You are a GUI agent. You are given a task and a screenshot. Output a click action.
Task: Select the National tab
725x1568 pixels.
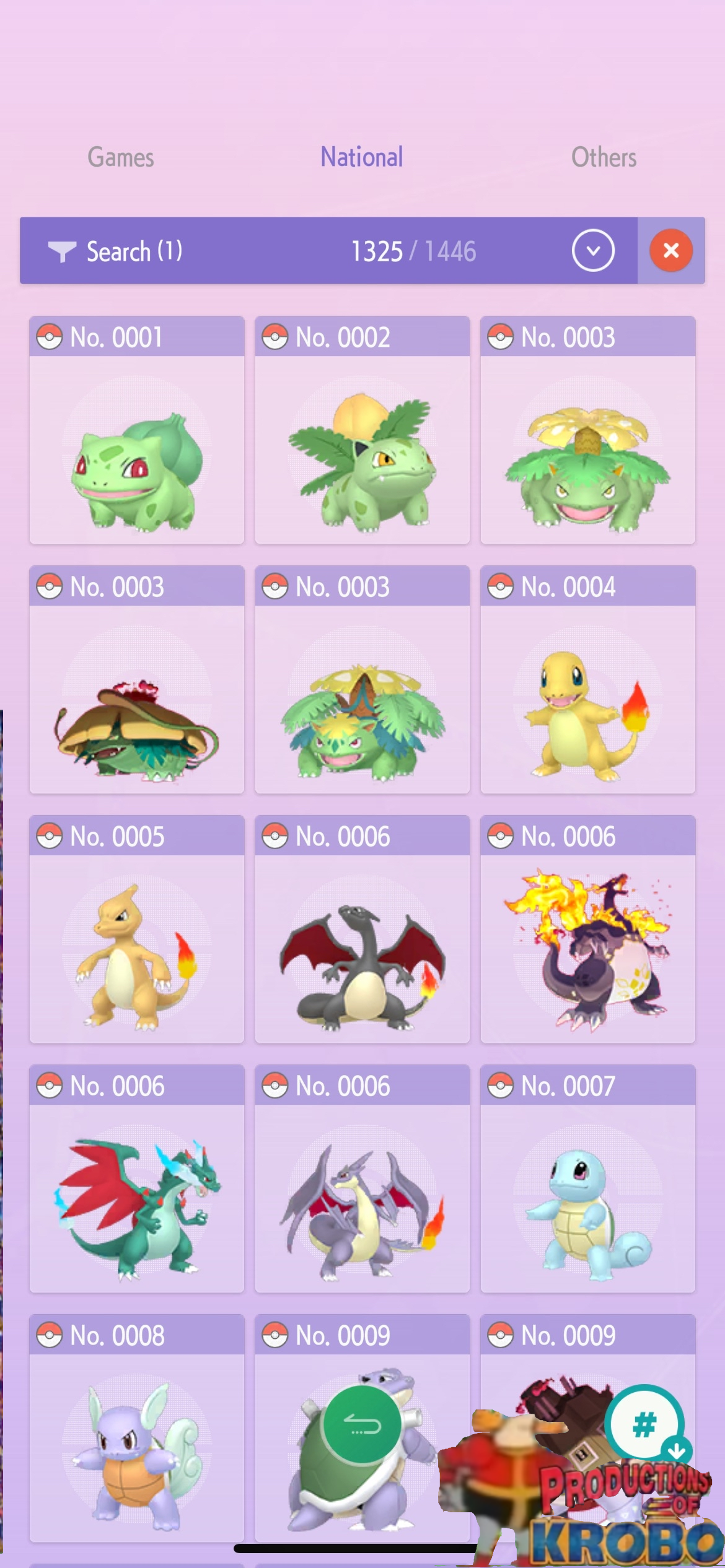pos(362,157)
